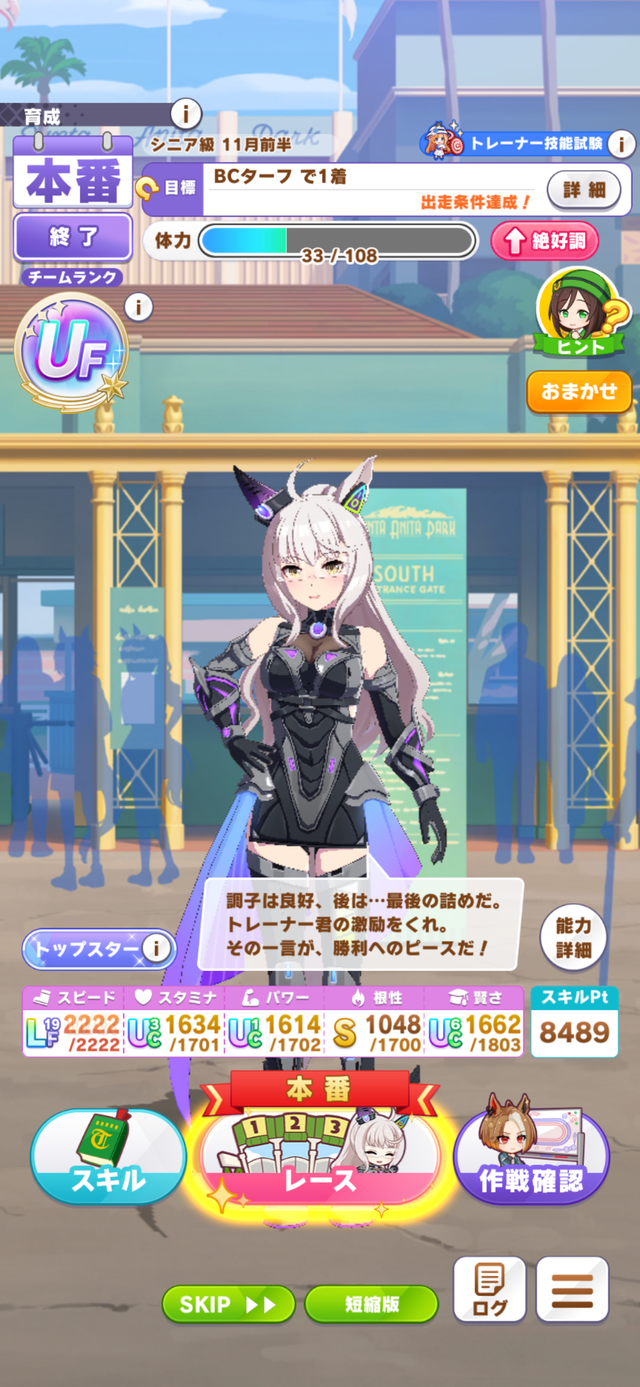Tap the info icon beside 育成
The height and width of the screenshot is (1387, 640).
[186, 113]
